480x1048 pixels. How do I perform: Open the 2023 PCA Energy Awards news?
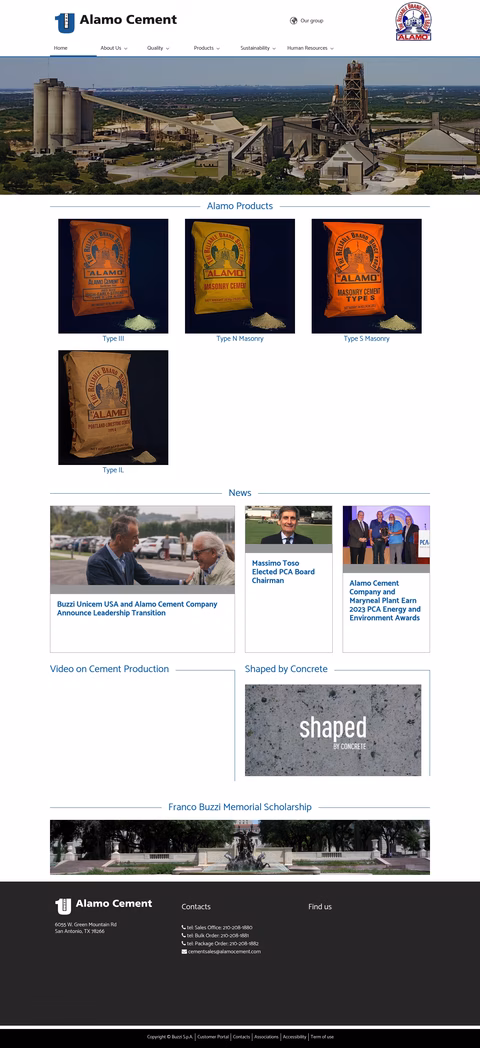[x=386, y=579]
